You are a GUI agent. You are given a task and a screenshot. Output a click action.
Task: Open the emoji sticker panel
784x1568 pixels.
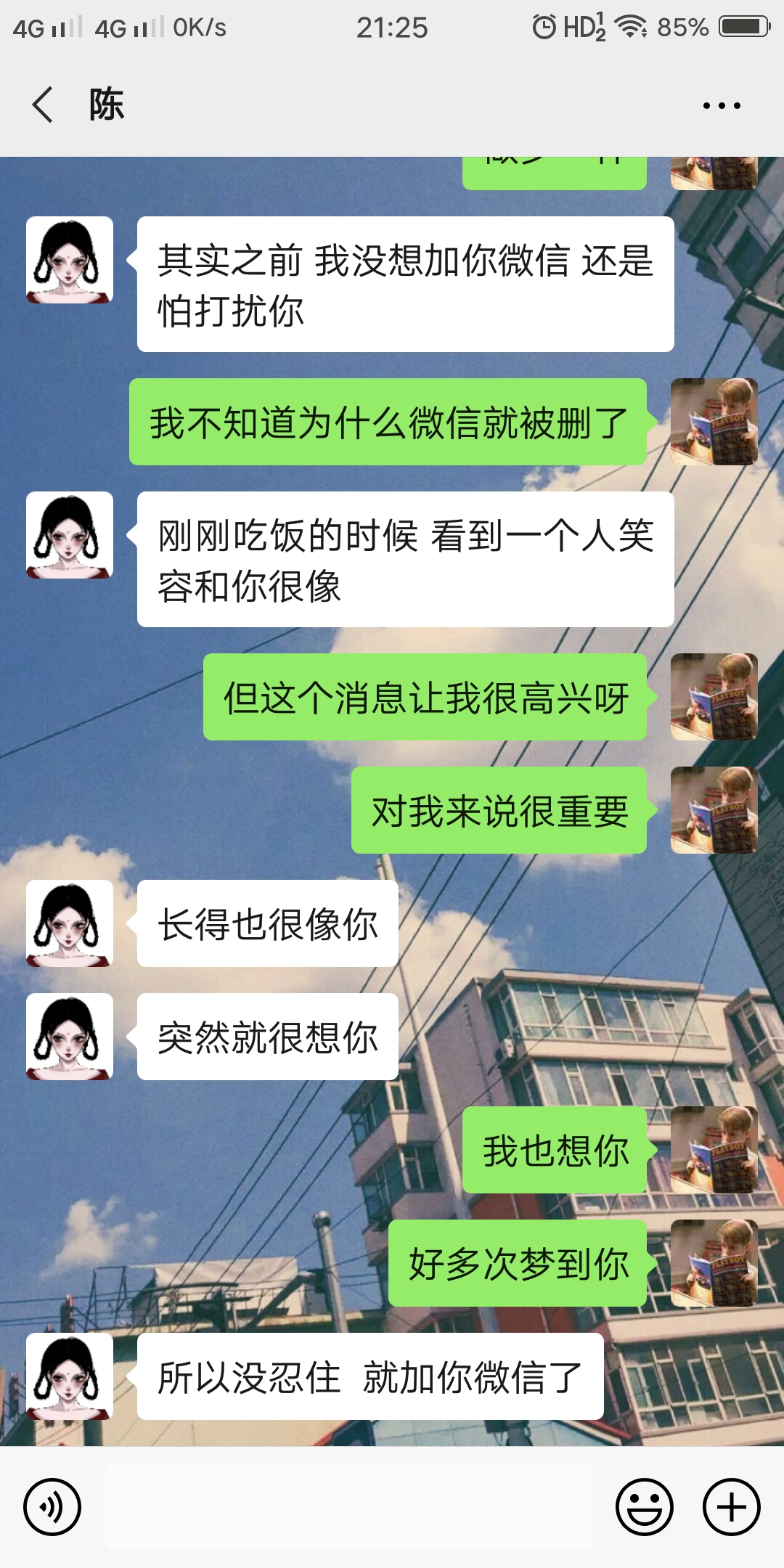click(x=645, y=1507)
